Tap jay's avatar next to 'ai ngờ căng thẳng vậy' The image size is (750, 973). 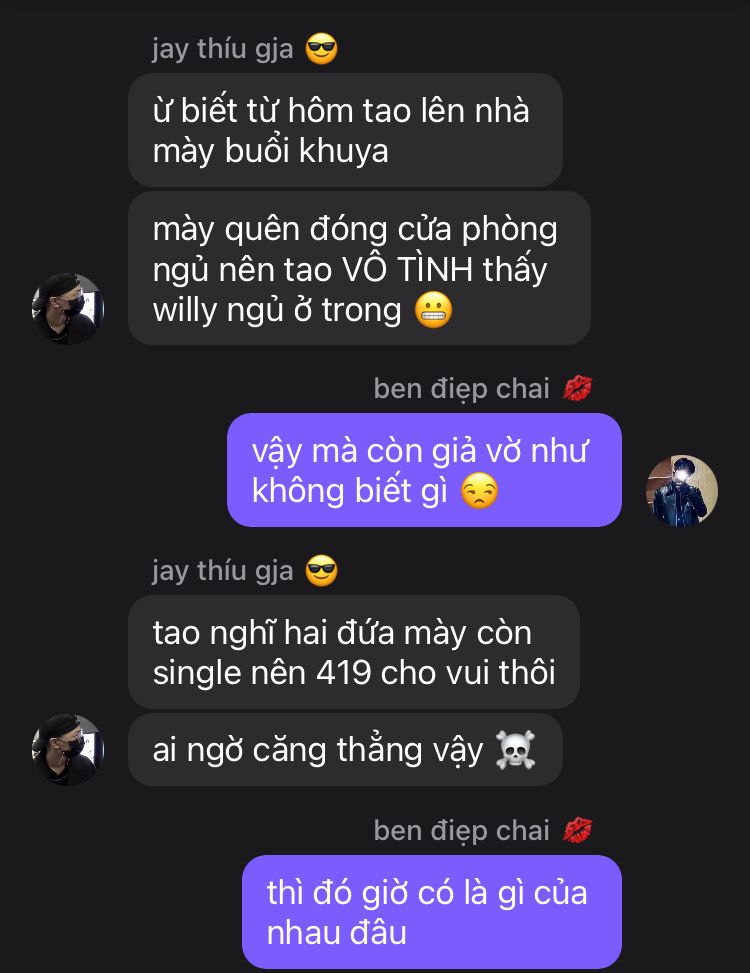pyautogui.click(x=68, y=750)
